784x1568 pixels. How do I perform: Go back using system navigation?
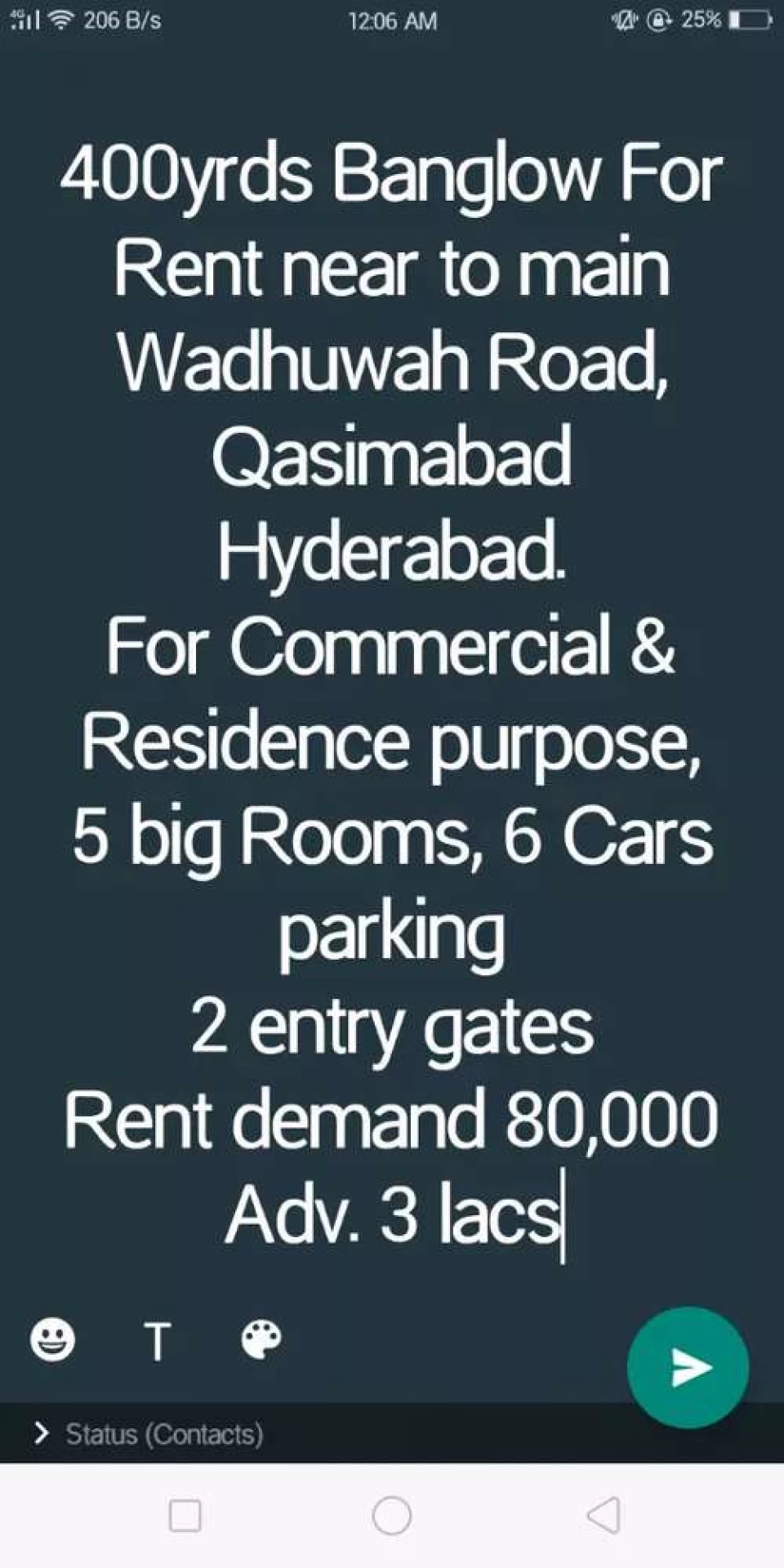click(x=604, y=1516)
